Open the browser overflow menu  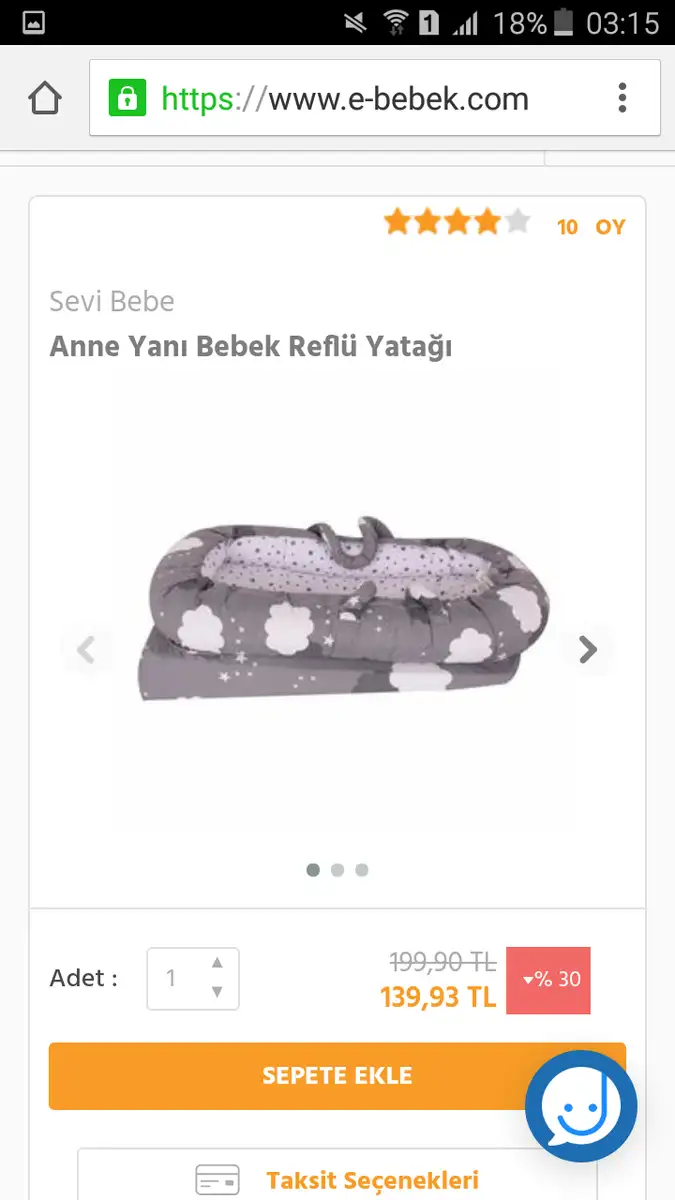622,98
